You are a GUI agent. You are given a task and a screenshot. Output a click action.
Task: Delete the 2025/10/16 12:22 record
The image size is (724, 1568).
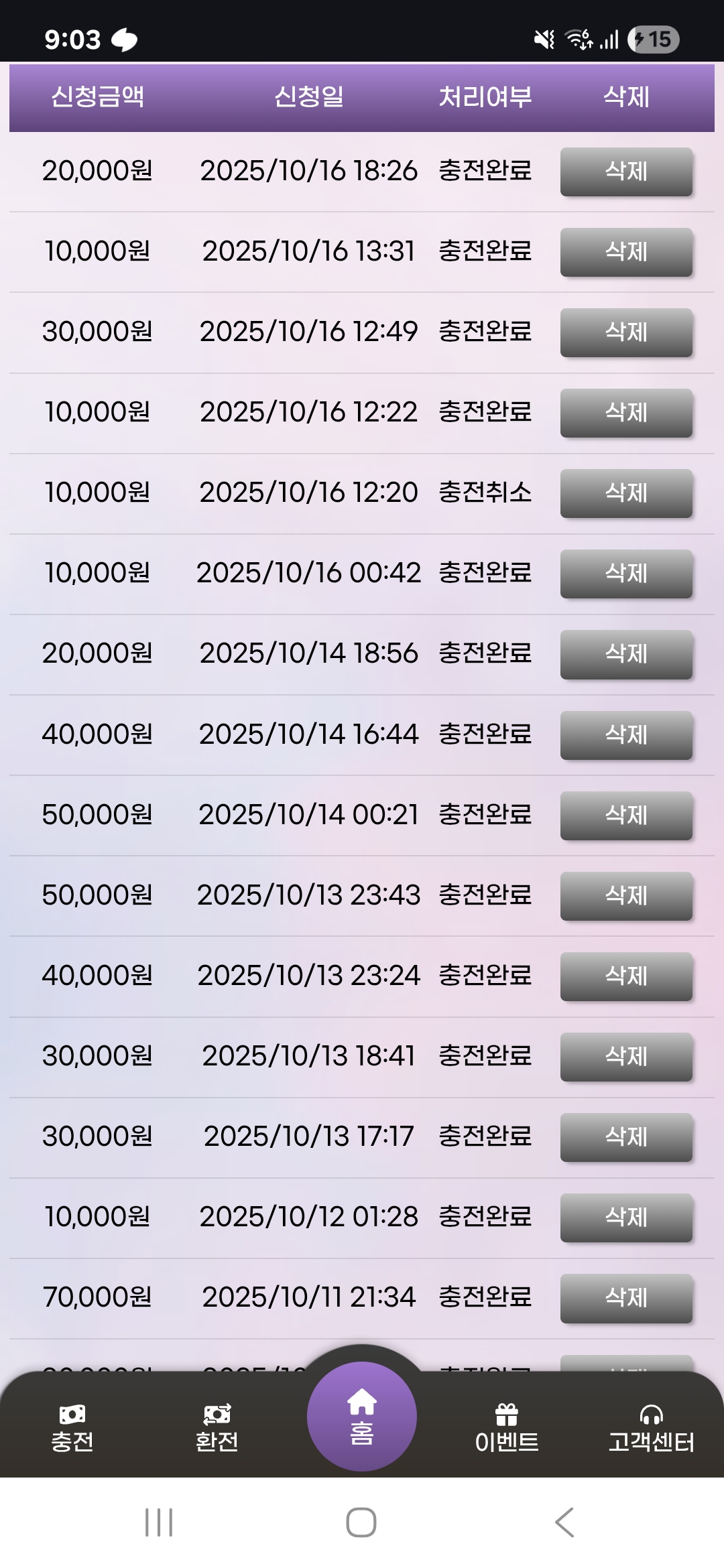[626, 413]
